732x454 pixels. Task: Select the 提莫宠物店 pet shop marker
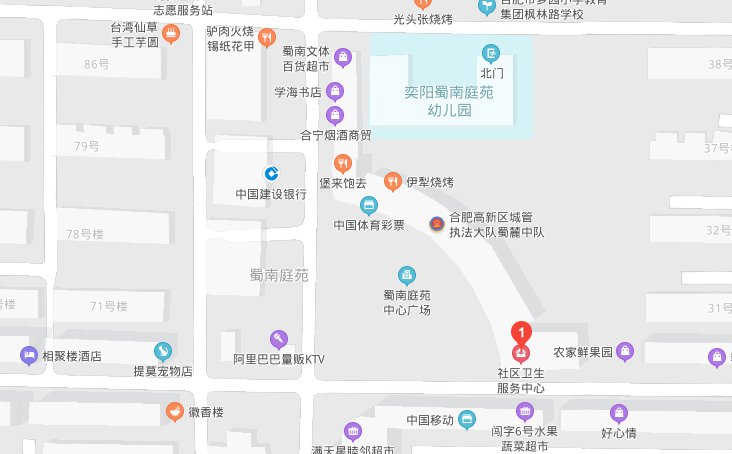click(162, 351)
